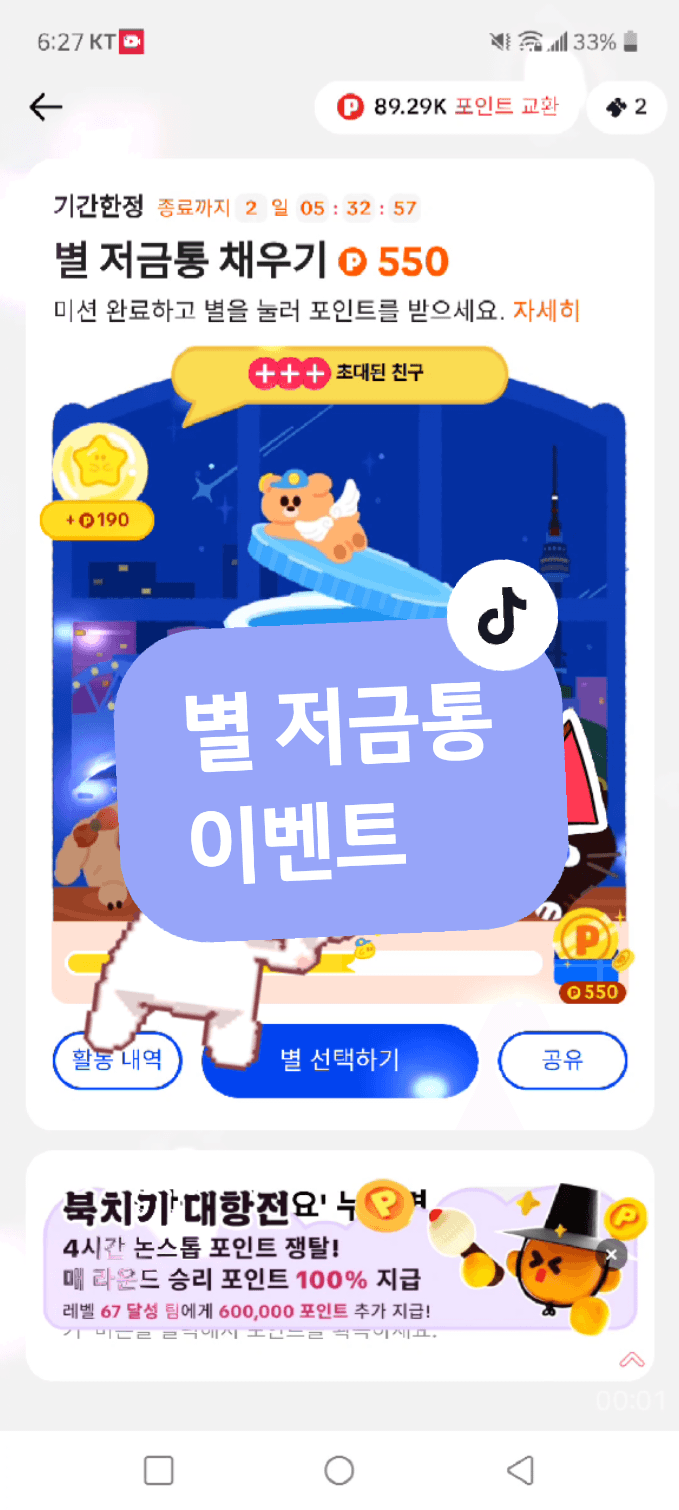Tap the system home button
The image size is (679, 1510).
[x=339, y=1470]
